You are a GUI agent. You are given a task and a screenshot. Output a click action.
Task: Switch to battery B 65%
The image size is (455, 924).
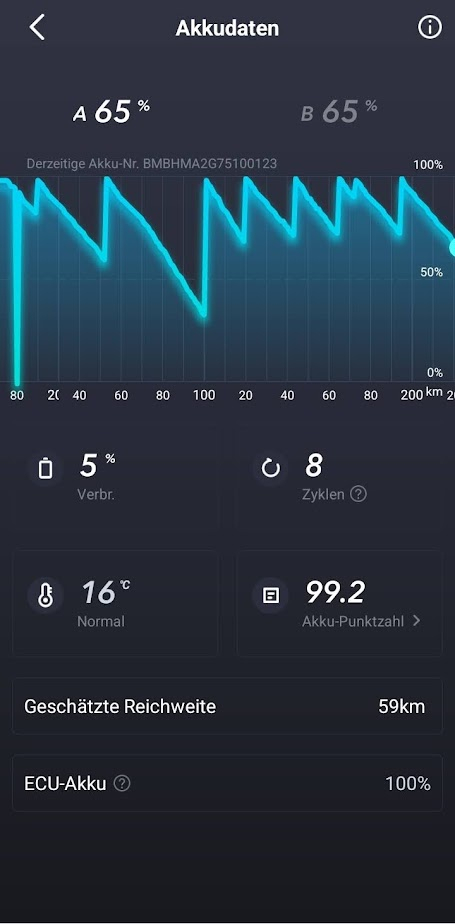339,111
